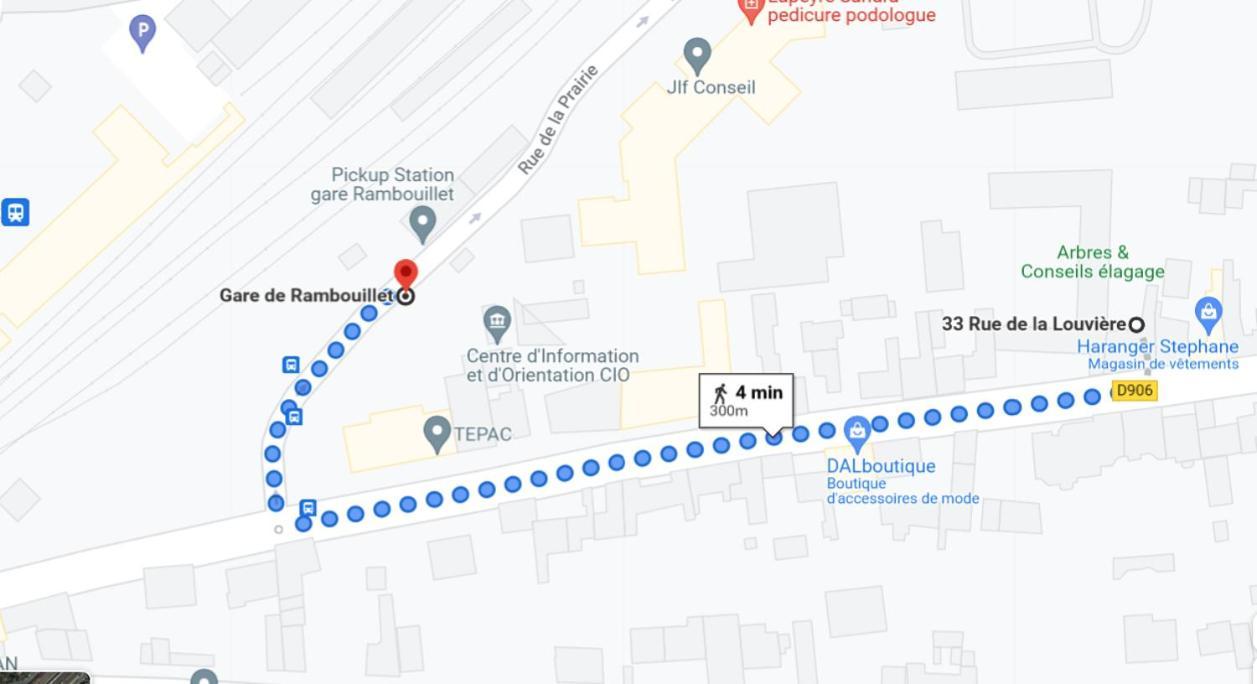The image size is (1257, 684).
Task: Open the parking marker
Action: point(143,33)
